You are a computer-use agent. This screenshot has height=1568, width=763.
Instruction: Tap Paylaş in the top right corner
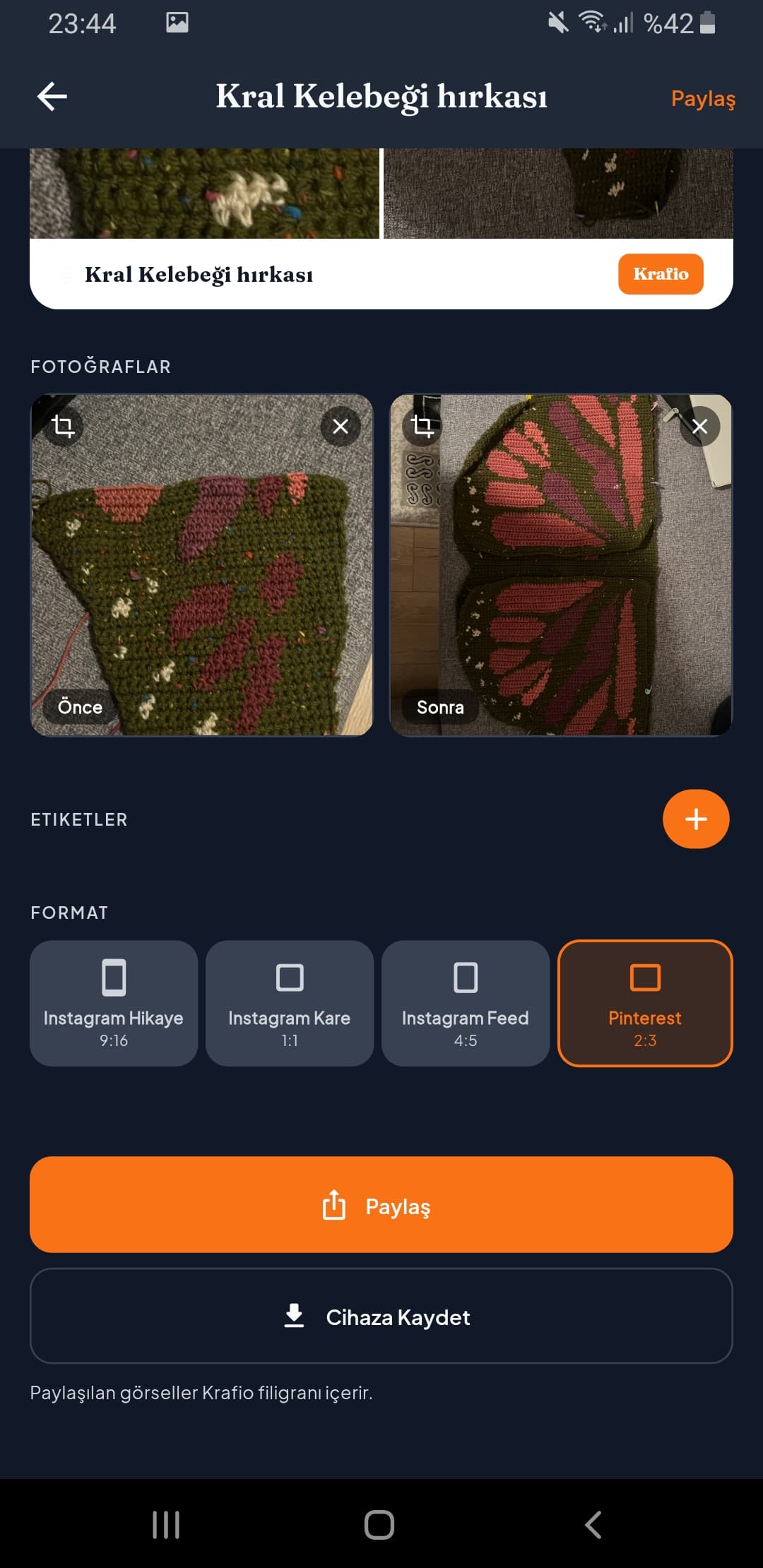[703, 100]
